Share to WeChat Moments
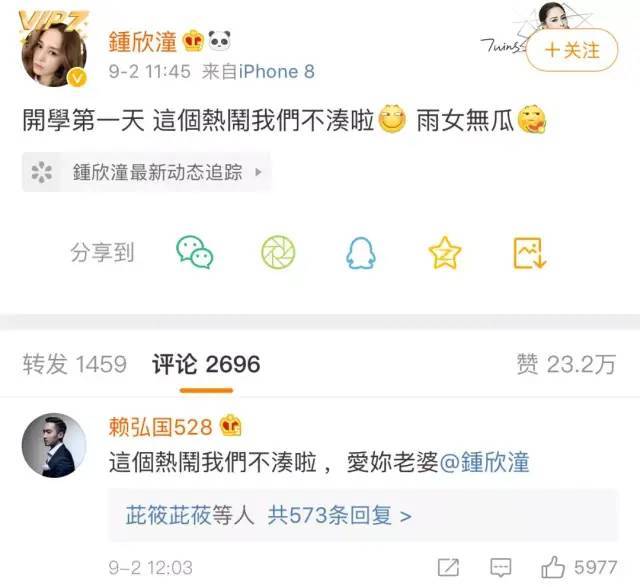Image resolution: width=640 pixels, height=587 pixels. tap(278, 252)
